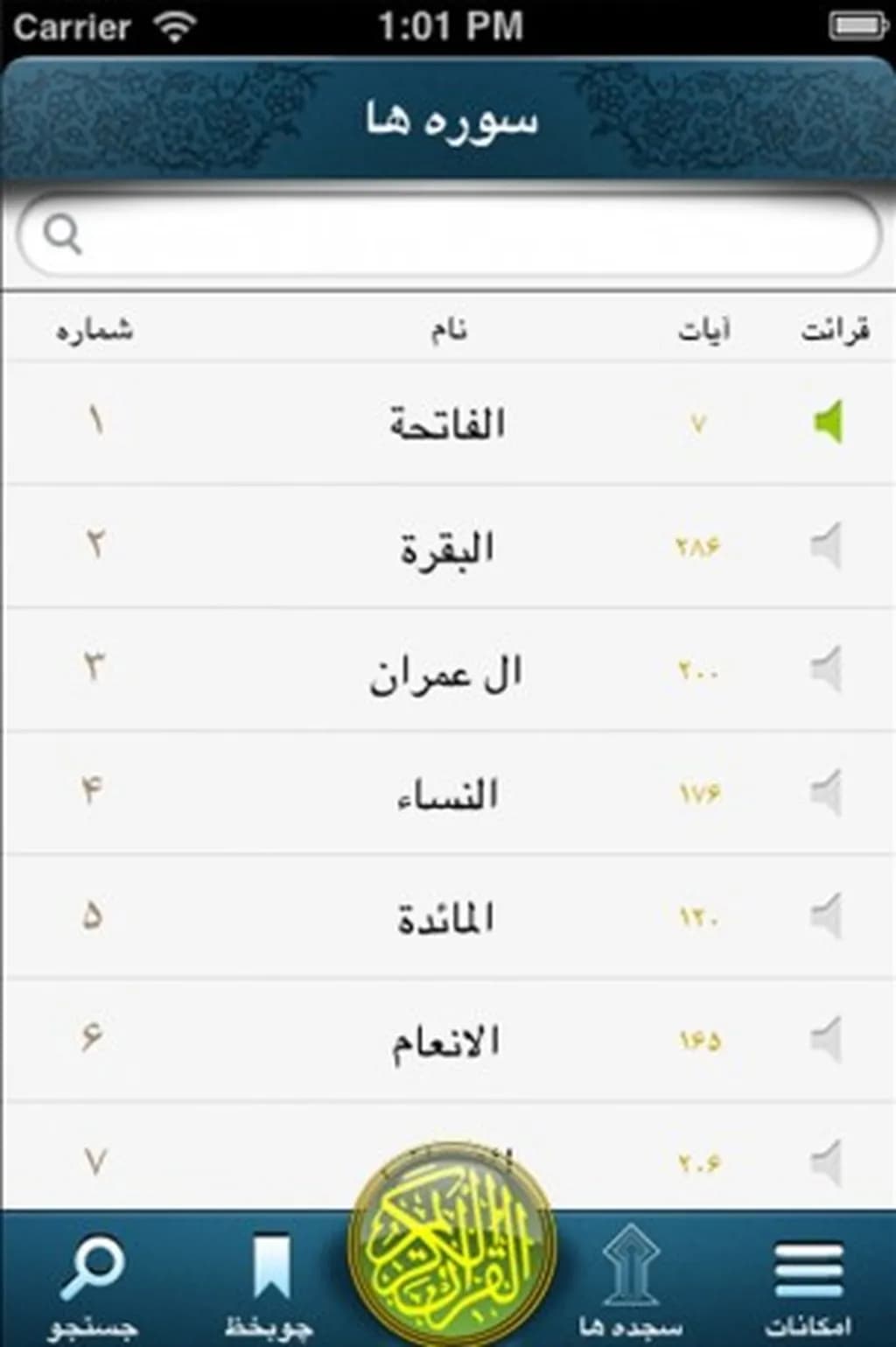Open surah الفاتحة
This screenshot has width=896, height=1347.
click(447, 424)
